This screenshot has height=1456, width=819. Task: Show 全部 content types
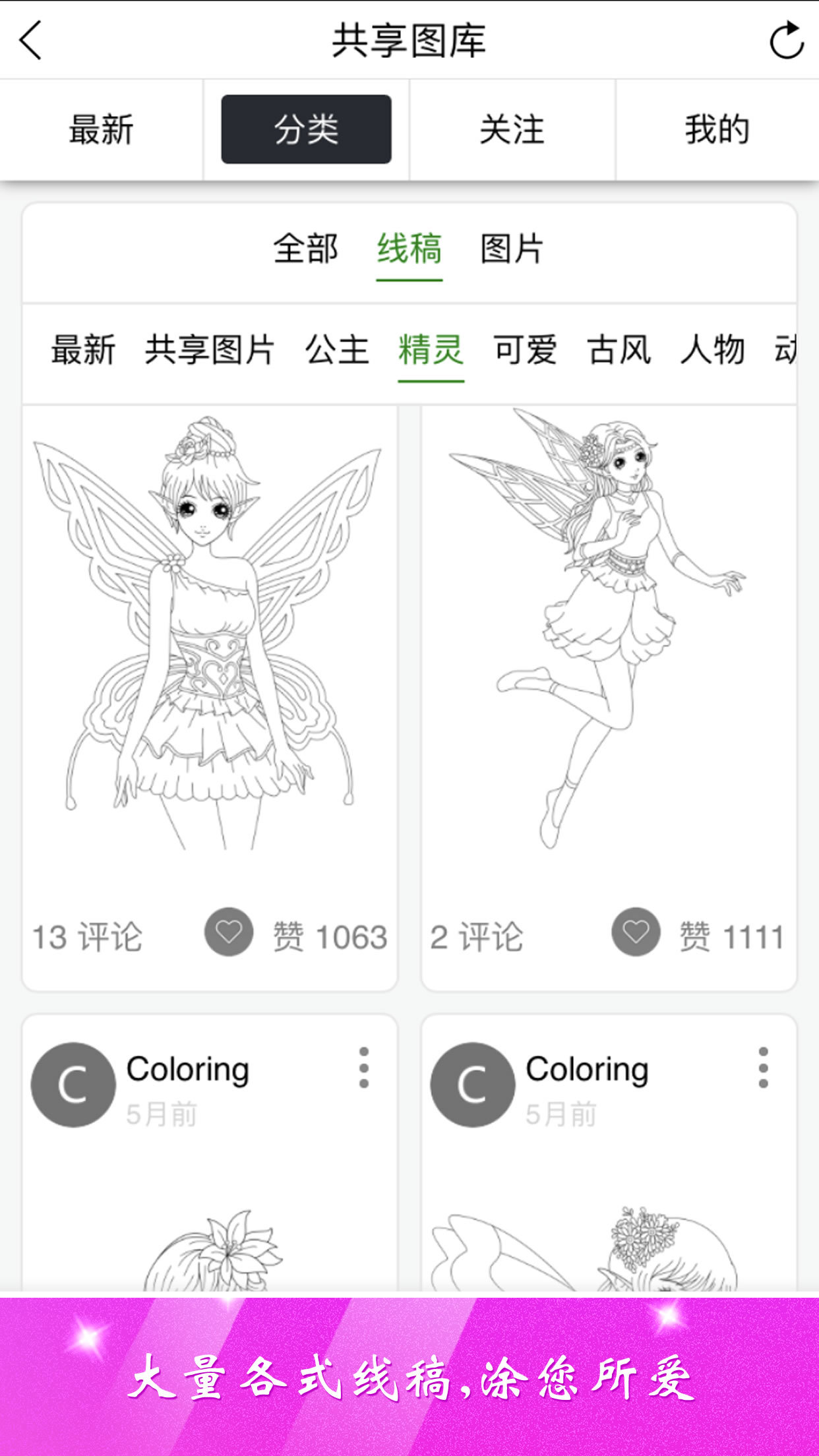click(x=306, y=249)
